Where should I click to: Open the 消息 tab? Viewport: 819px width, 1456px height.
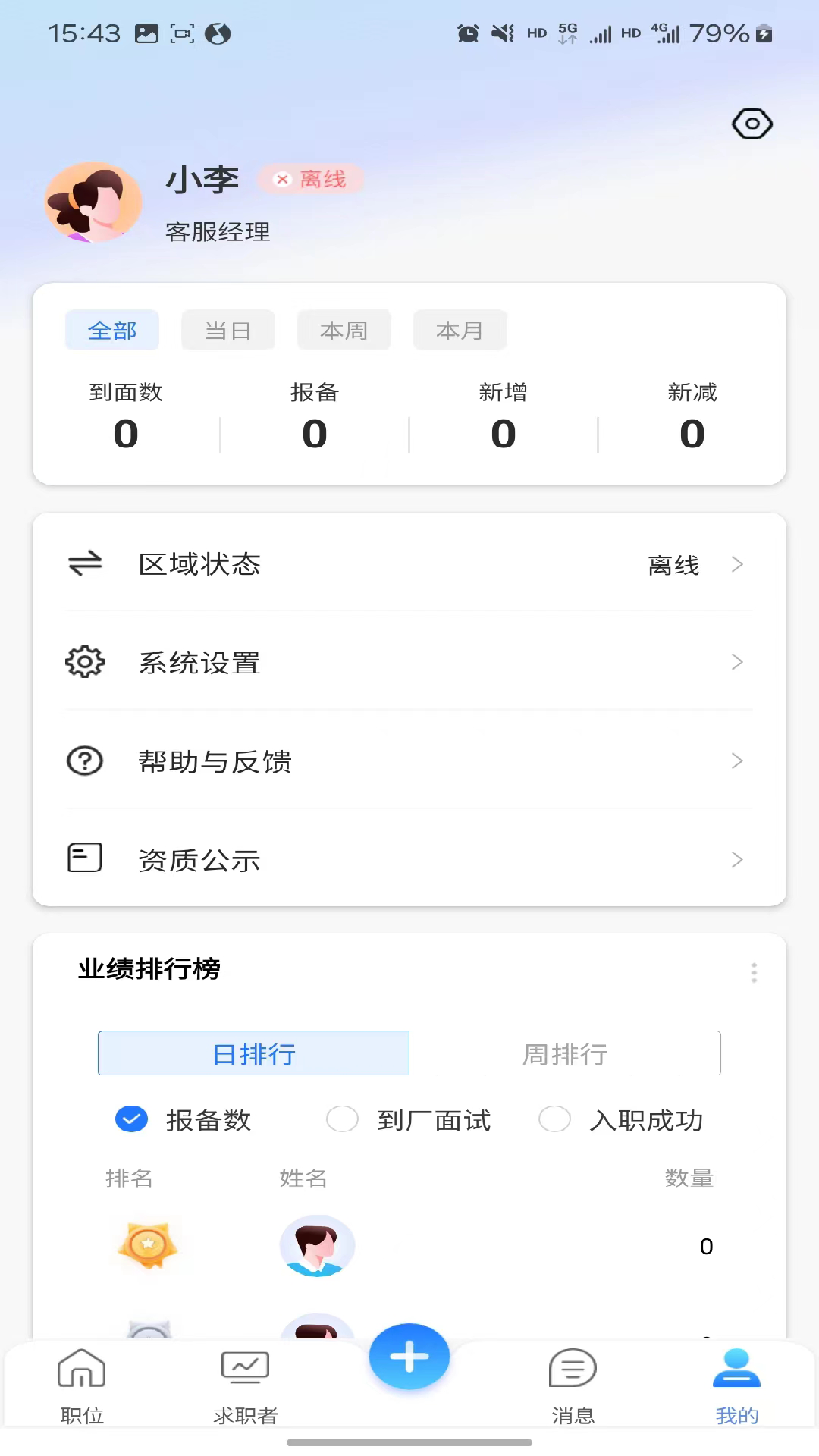573,1385
